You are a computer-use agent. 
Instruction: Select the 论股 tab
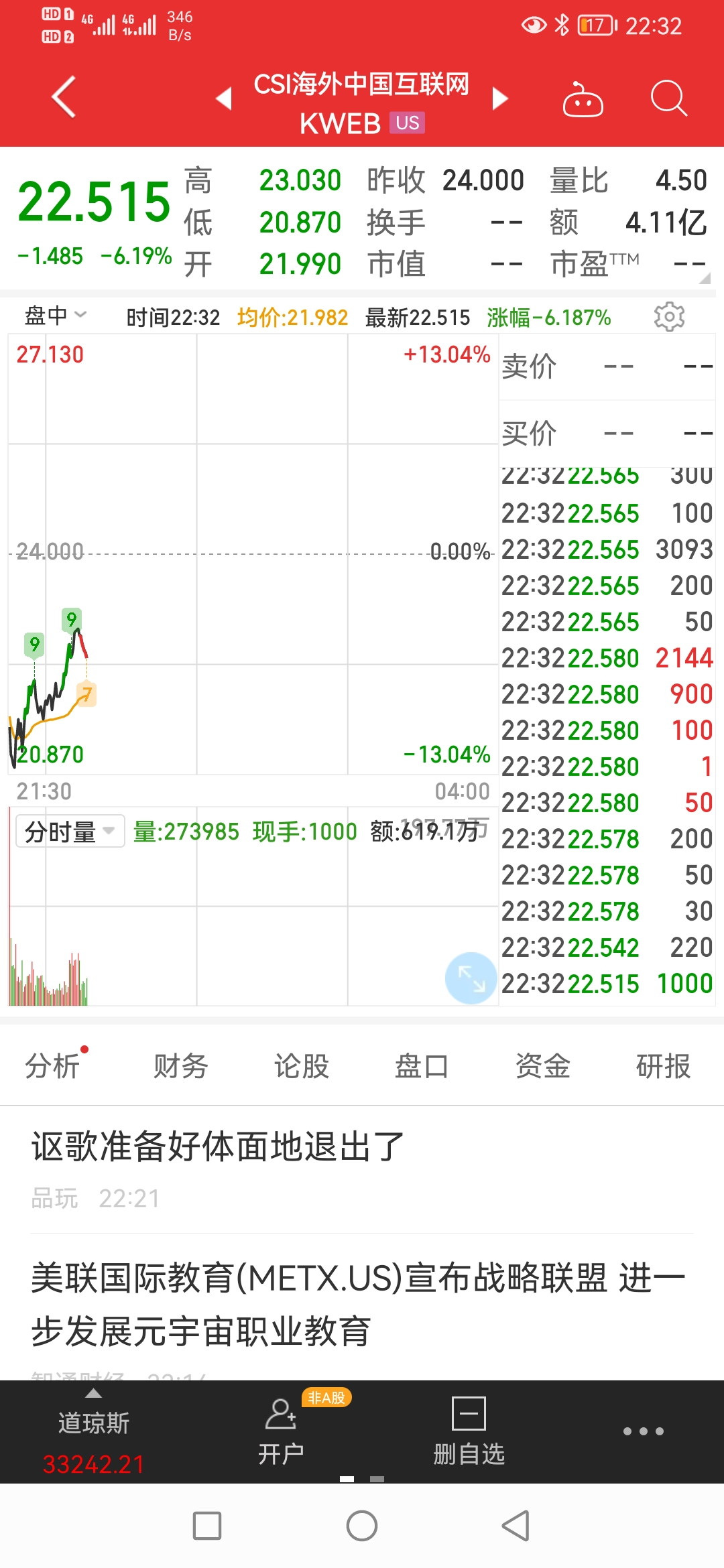coord(301,1065)
